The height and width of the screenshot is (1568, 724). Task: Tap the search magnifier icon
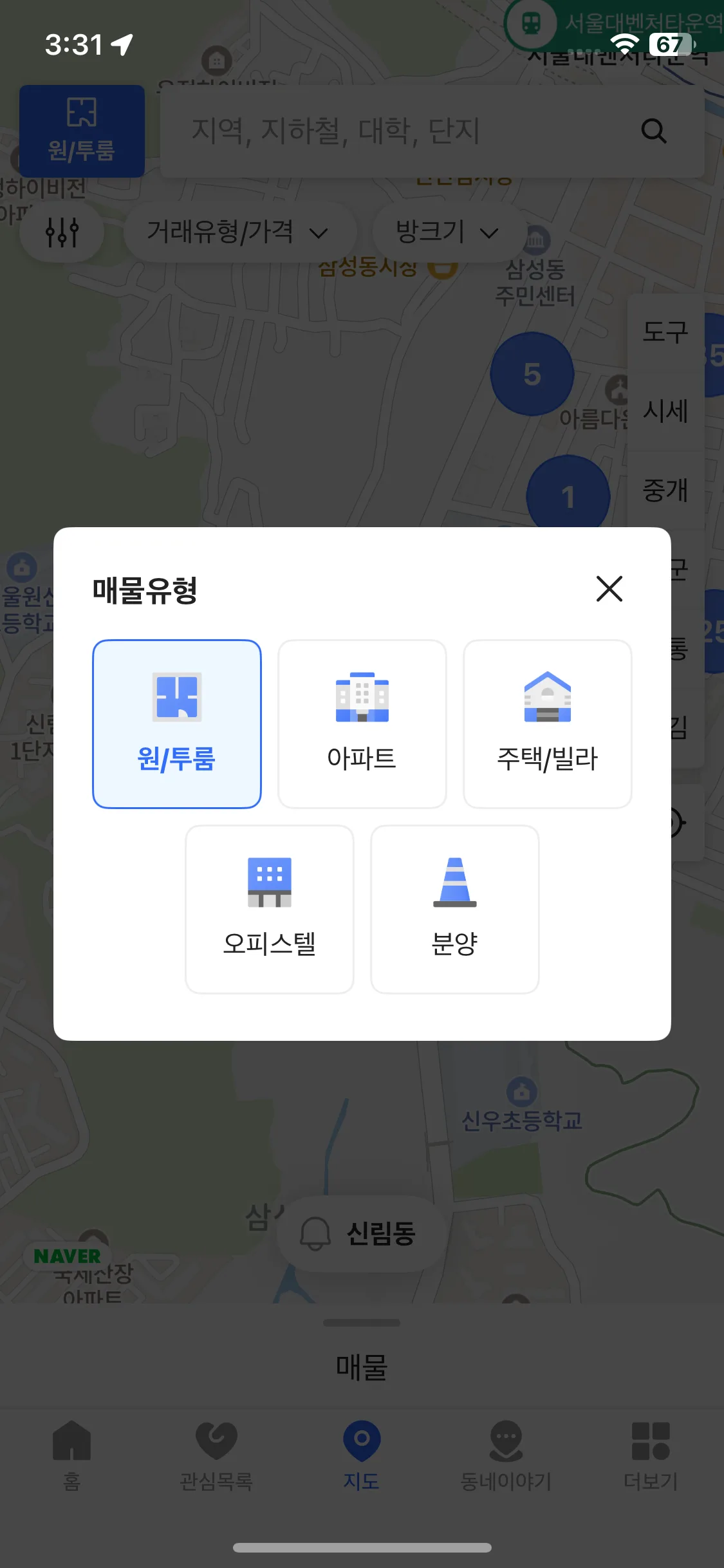[x=654, y=131]
